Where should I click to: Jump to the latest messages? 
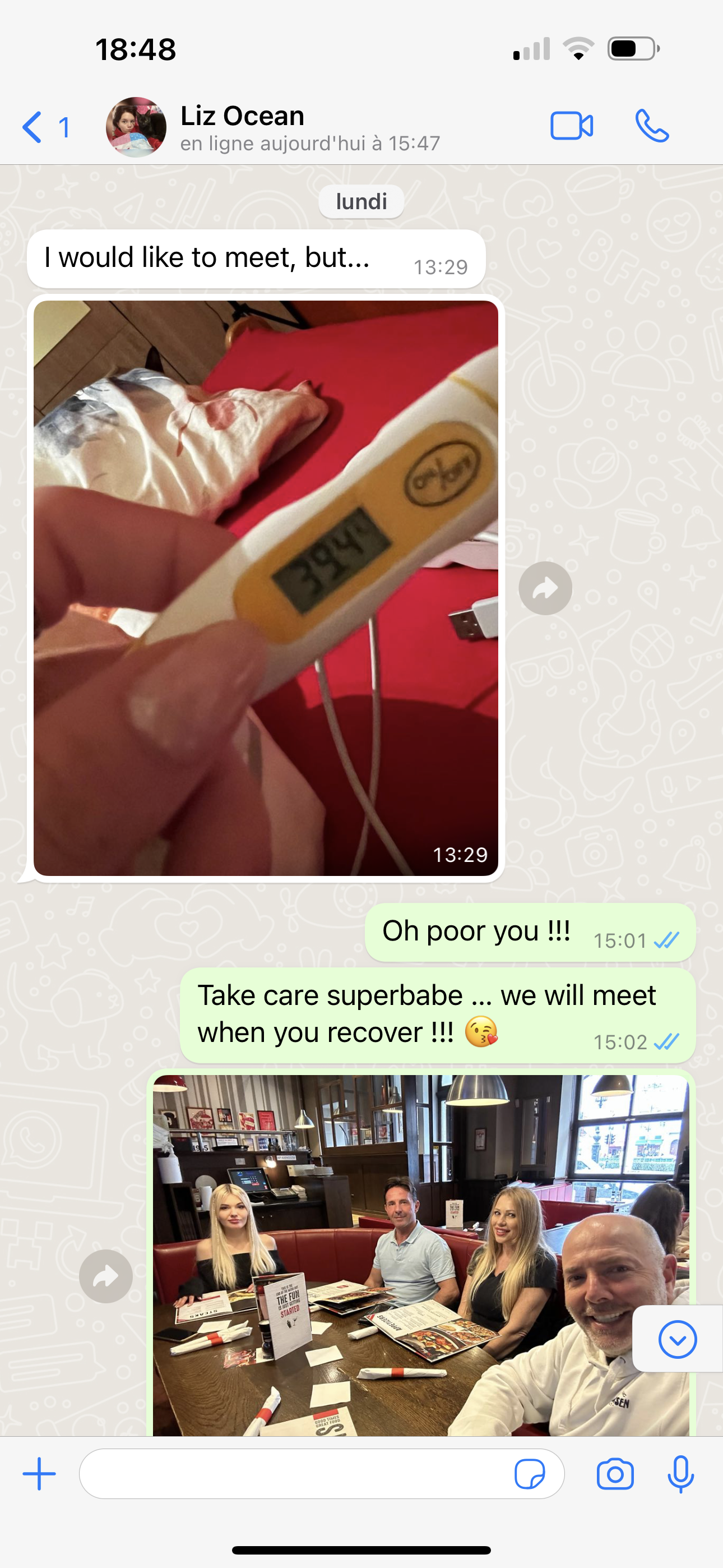coord(676,1339)
